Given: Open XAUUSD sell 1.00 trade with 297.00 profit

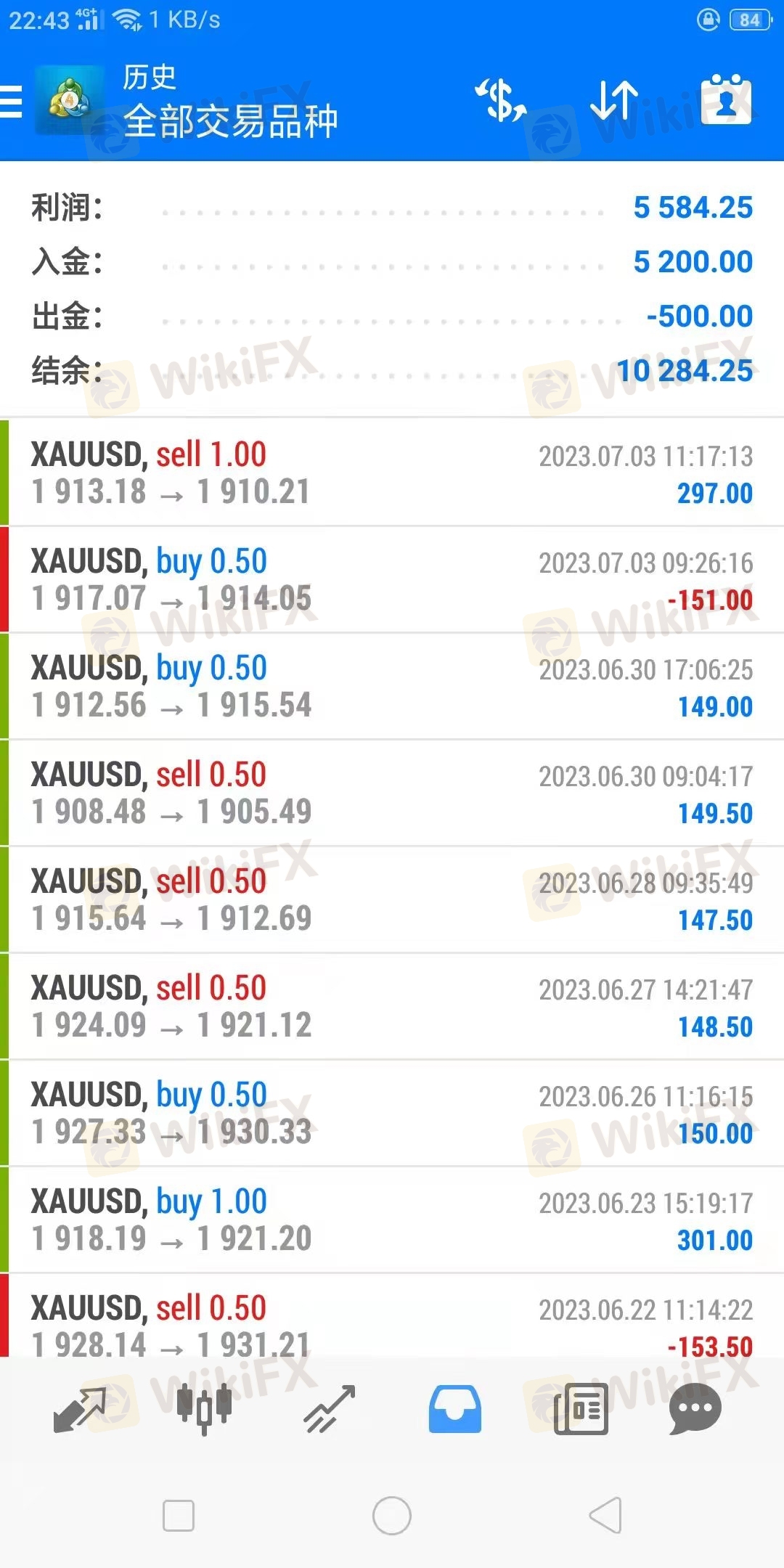Looking at the screenshot, I should coord(392,473).
